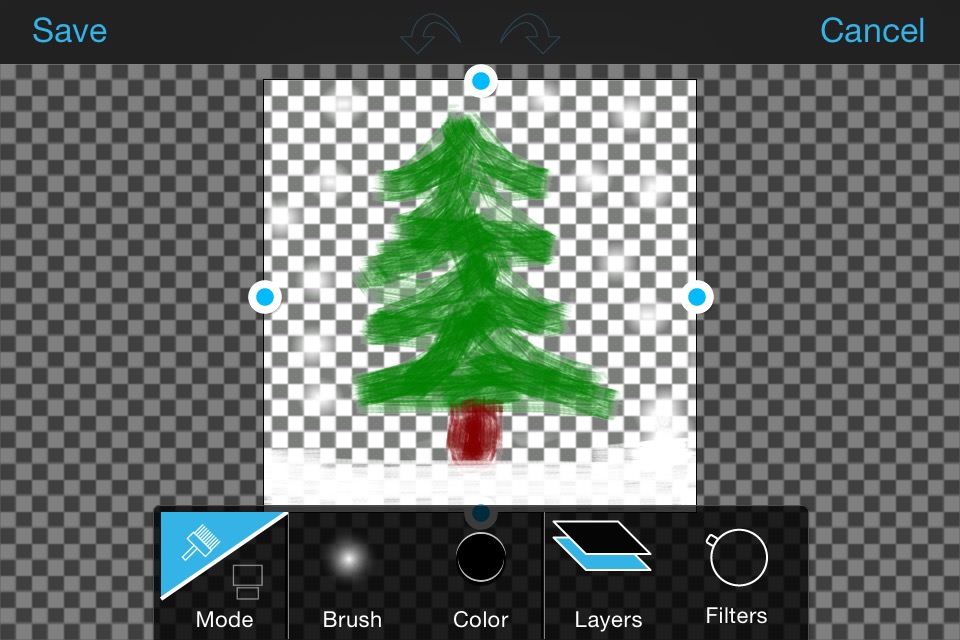
Task: Redo the last undone stroke
Action: point(530,32)
